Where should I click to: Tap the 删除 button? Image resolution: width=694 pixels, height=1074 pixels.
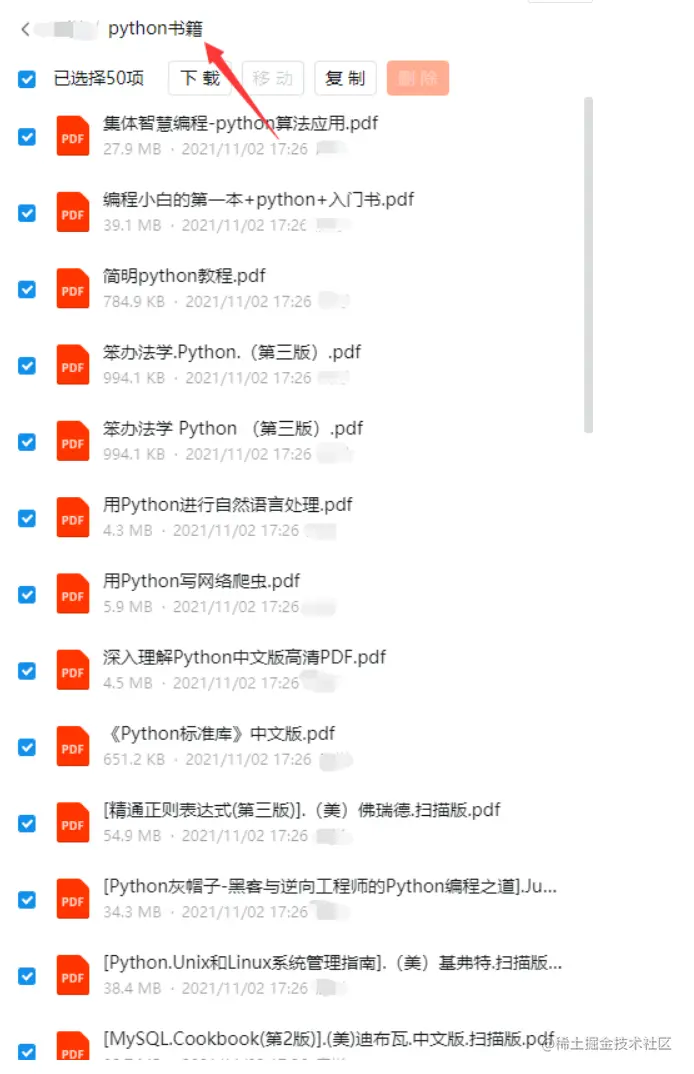coord(417,78)
